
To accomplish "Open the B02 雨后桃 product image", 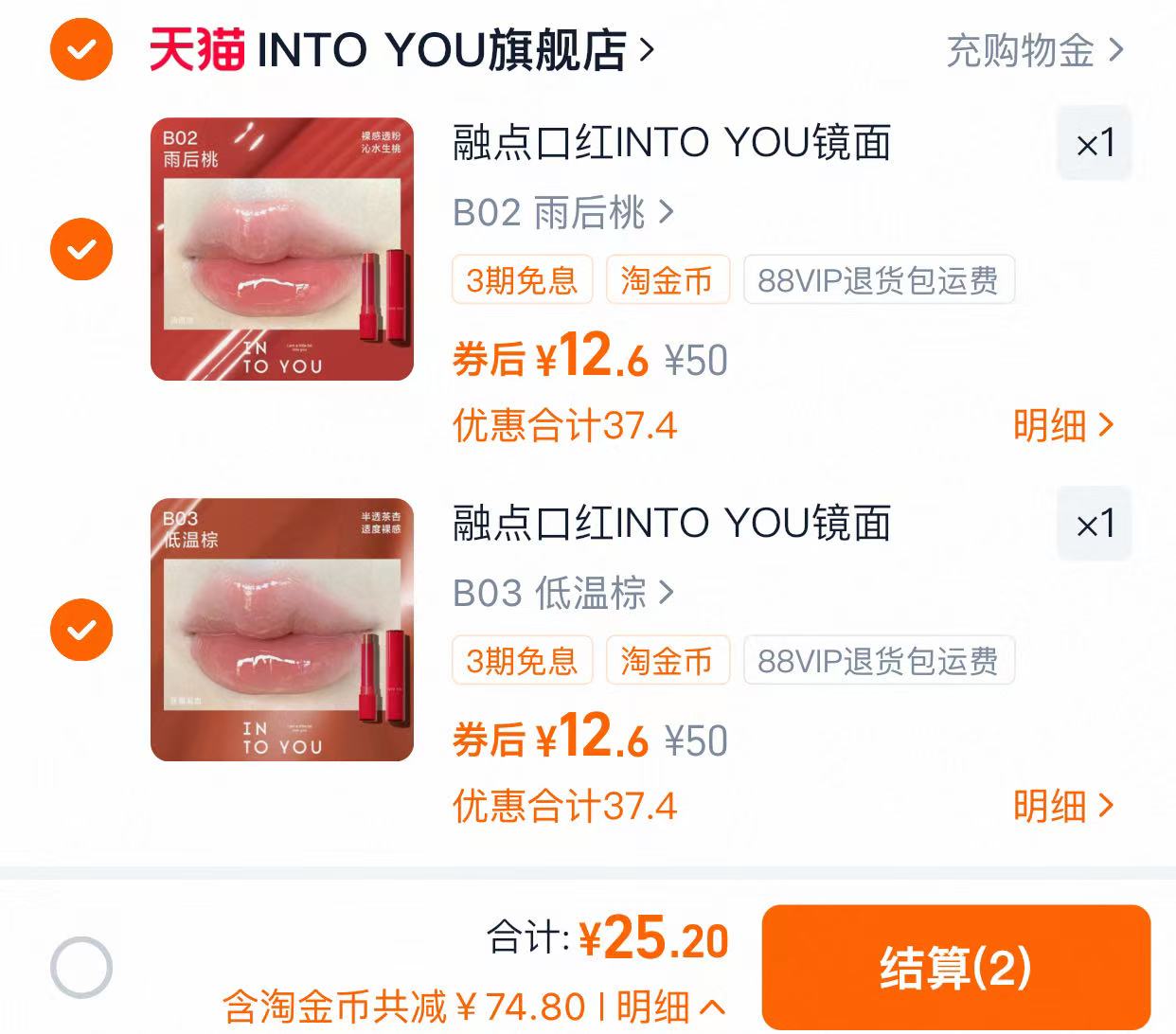I will tap(282, 249).
